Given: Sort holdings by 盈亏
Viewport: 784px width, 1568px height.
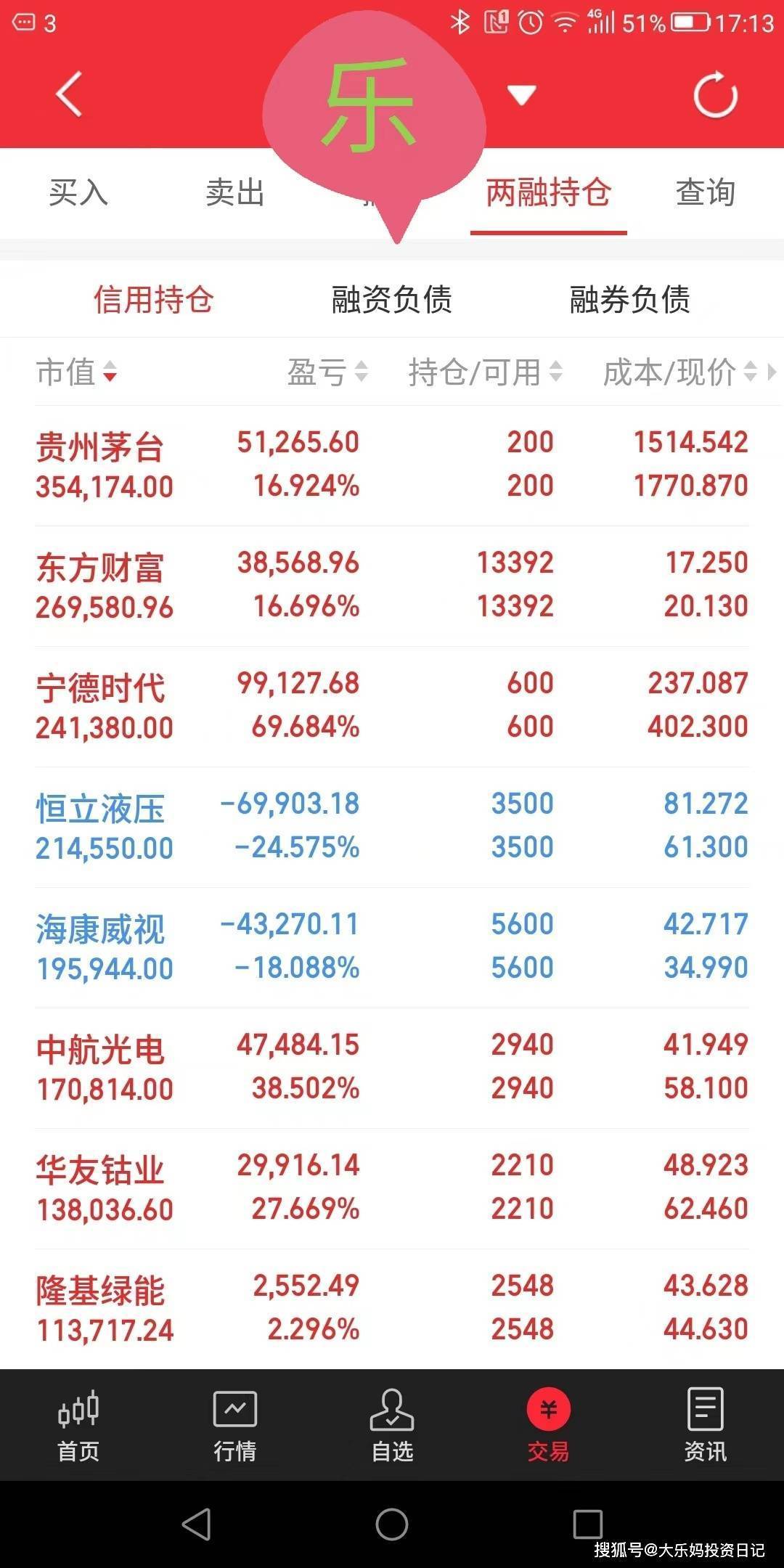Looking at the screenshot, I should (327, 373).
